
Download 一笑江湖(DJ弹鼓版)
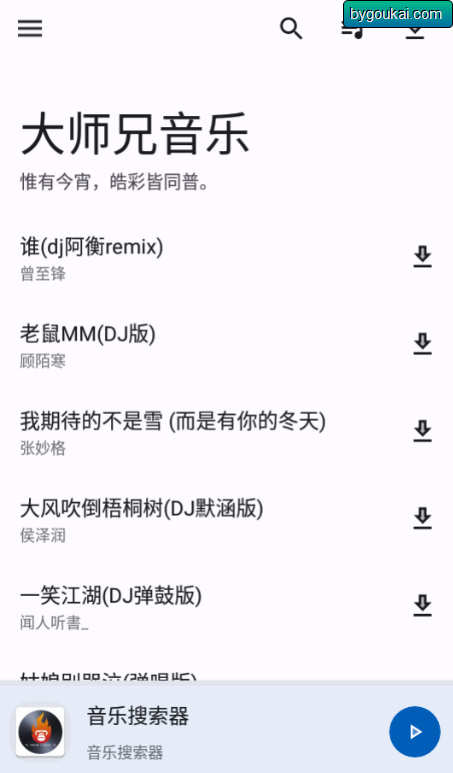pyautogui.click(x=422, y=606)
